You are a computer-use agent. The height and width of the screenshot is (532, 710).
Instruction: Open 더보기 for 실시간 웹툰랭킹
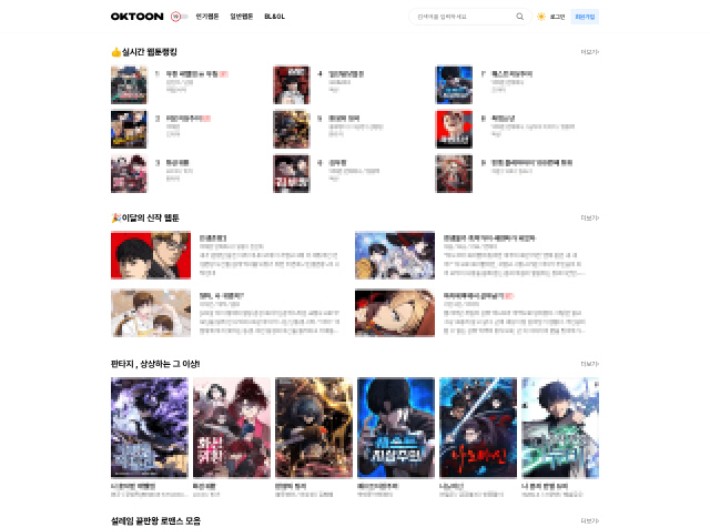(589, 51)
